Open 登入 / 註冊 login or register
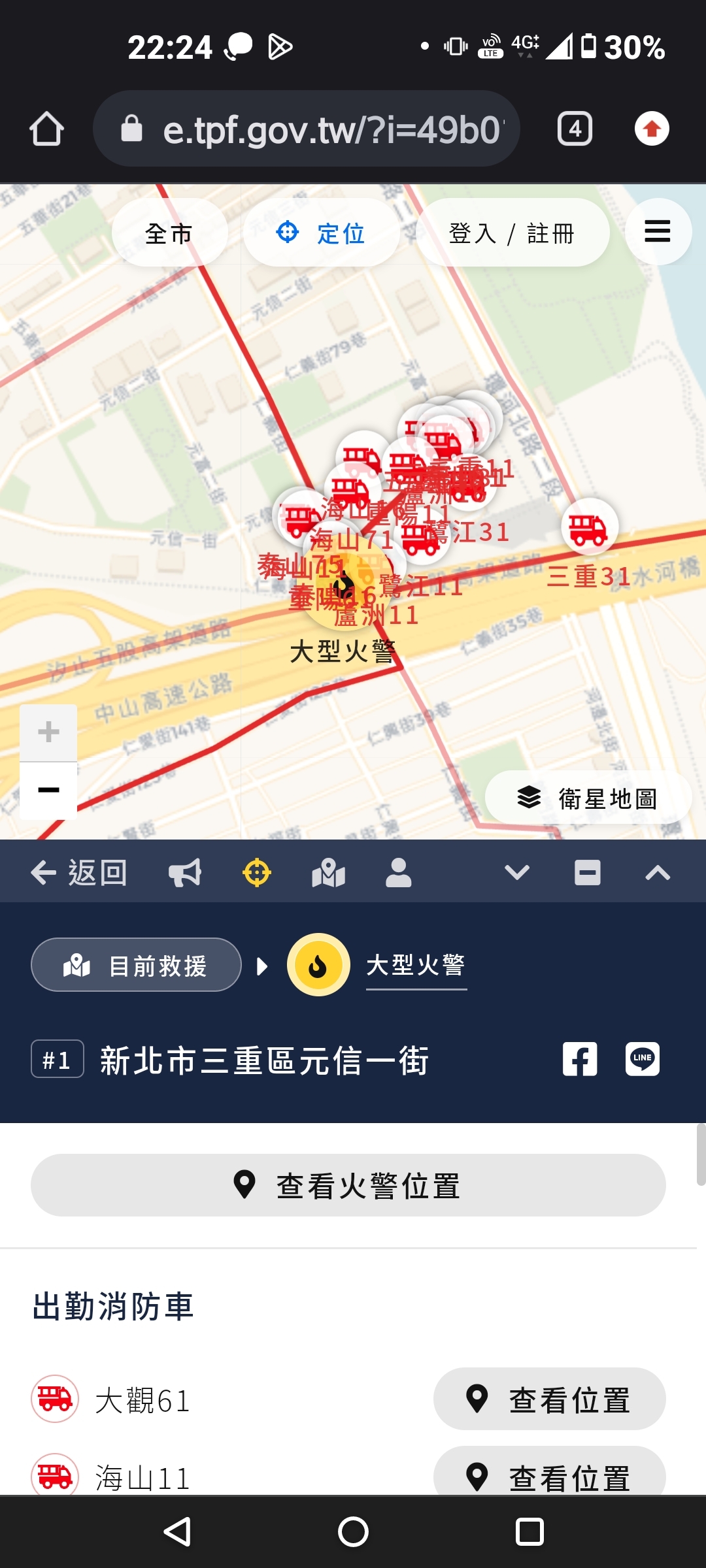The width and height of the screenshot is (706, 1568). [512, 233]
